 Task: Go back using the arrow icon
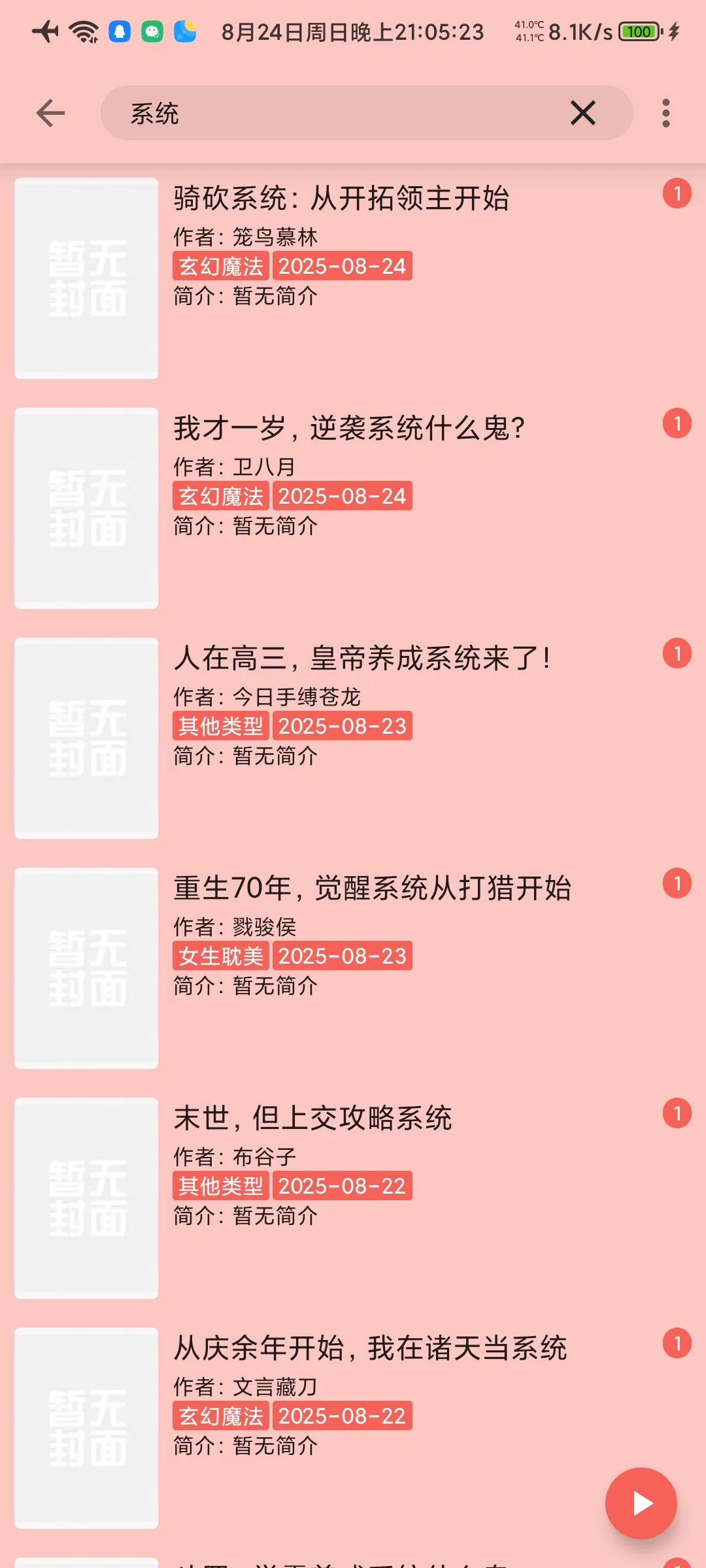tap(50, 113)
